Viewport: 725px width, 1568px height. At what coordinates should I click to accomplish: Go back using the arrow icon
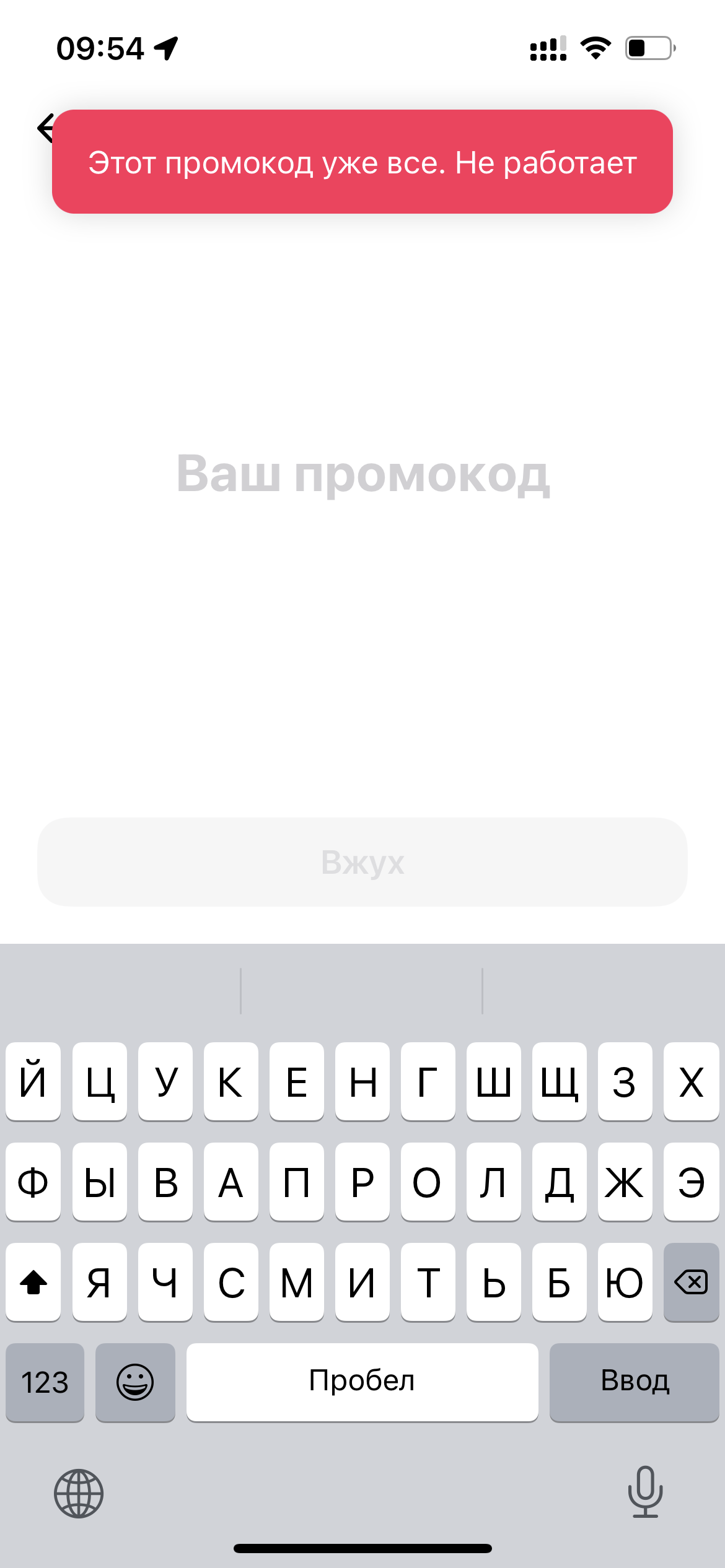click(45, 128)
